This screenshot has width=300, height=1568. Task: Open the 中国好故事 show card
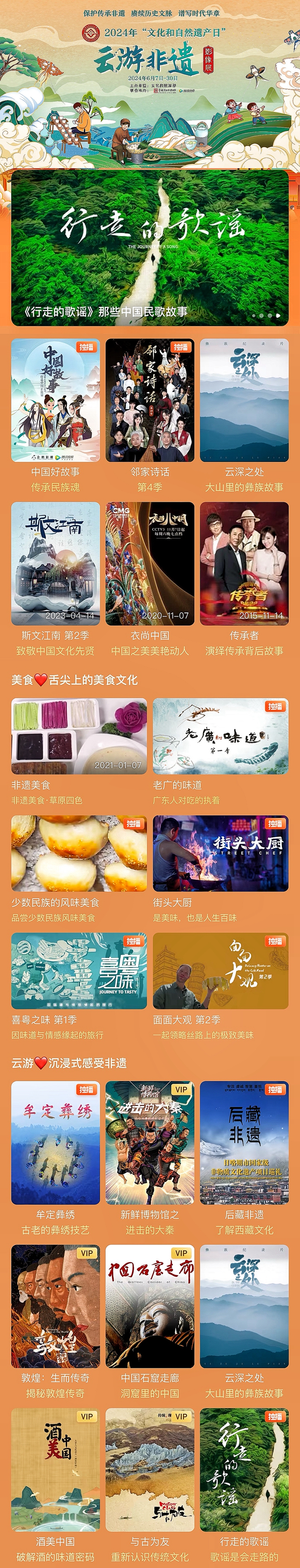click(55, 400)
